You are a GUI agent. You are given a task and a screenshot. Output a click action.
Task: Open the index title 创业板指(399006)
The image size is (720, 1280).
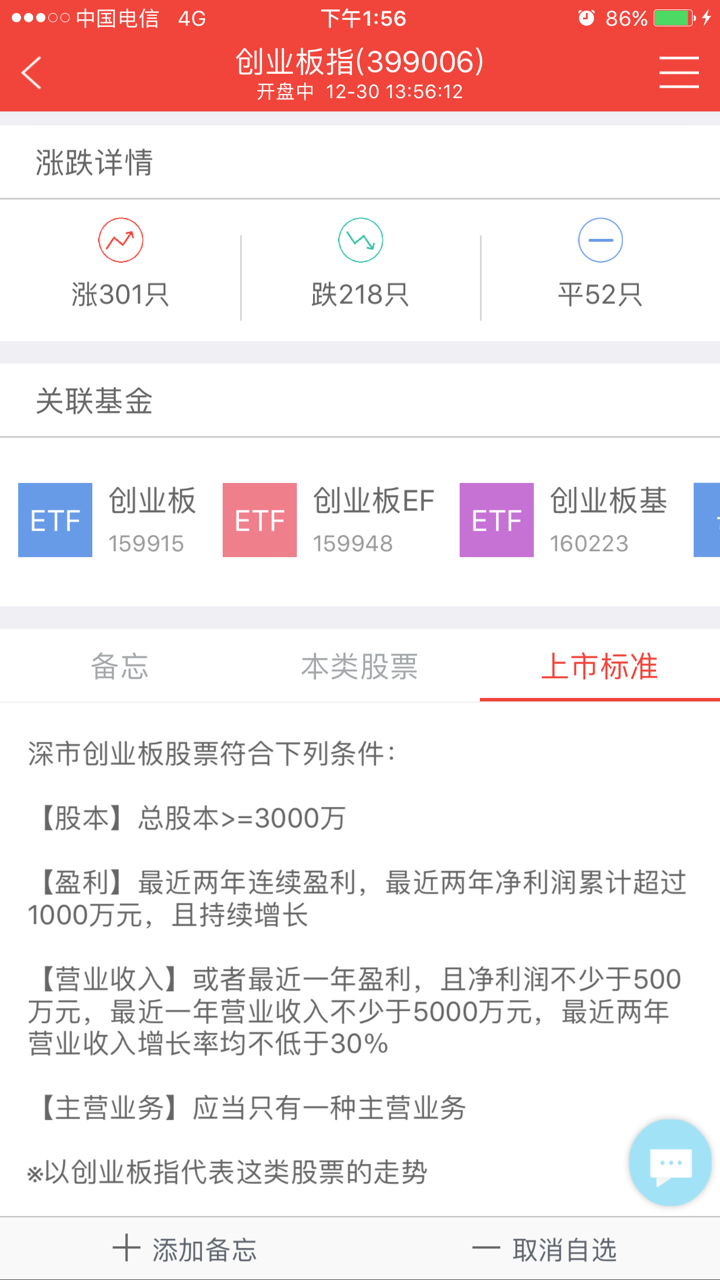coord(360,61)
